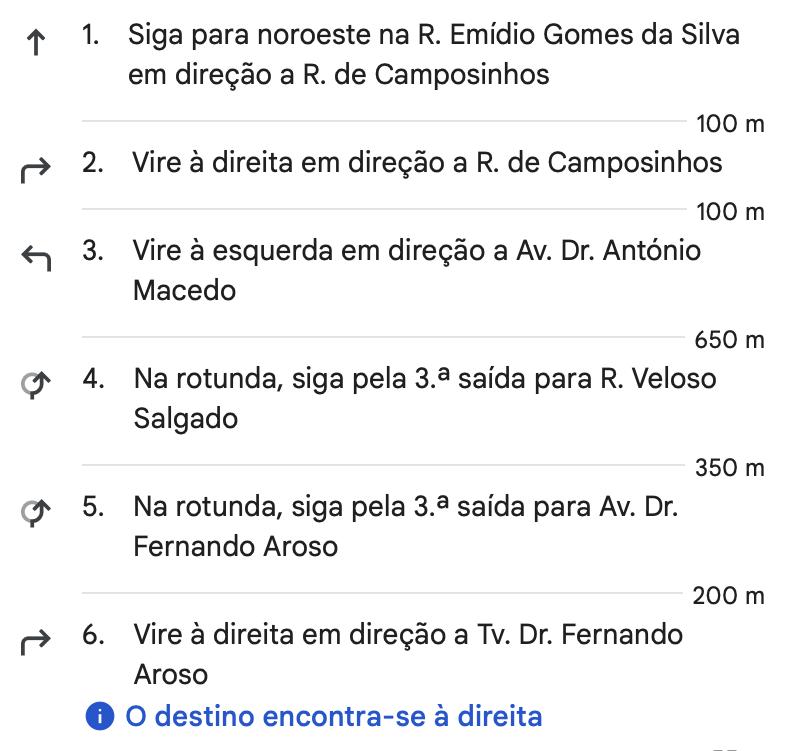View step 3 towards Av. Dr. António Macedo
Image resolution: width=788 pixels, height=751 pixels.
(x=417, y=270)
